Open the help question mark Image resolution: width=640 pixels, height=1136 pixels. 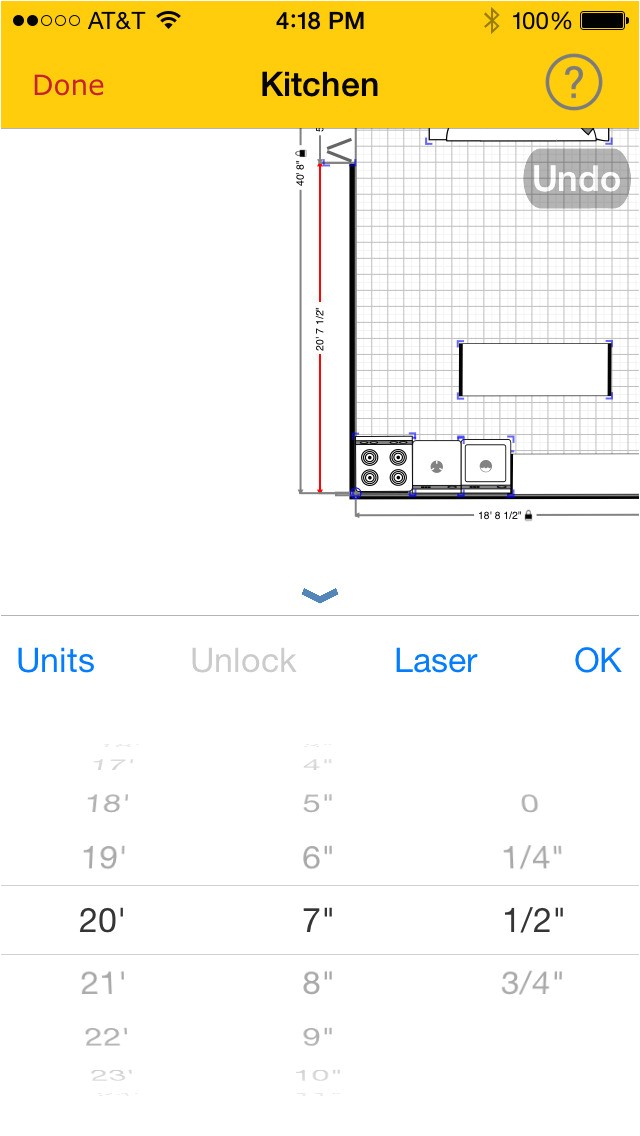574,84
